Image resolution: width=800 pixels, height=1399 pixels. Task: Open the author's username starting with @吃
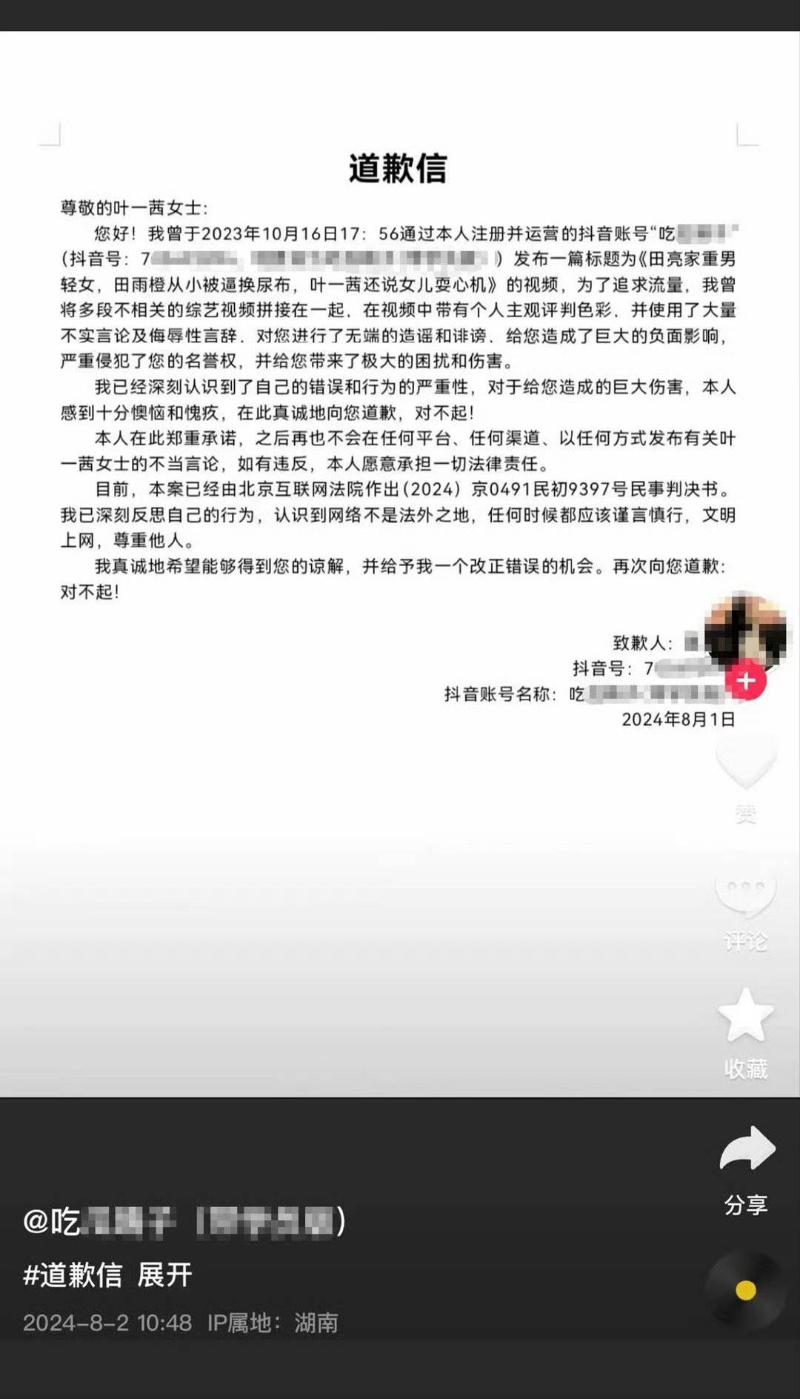pos(184,1221)
